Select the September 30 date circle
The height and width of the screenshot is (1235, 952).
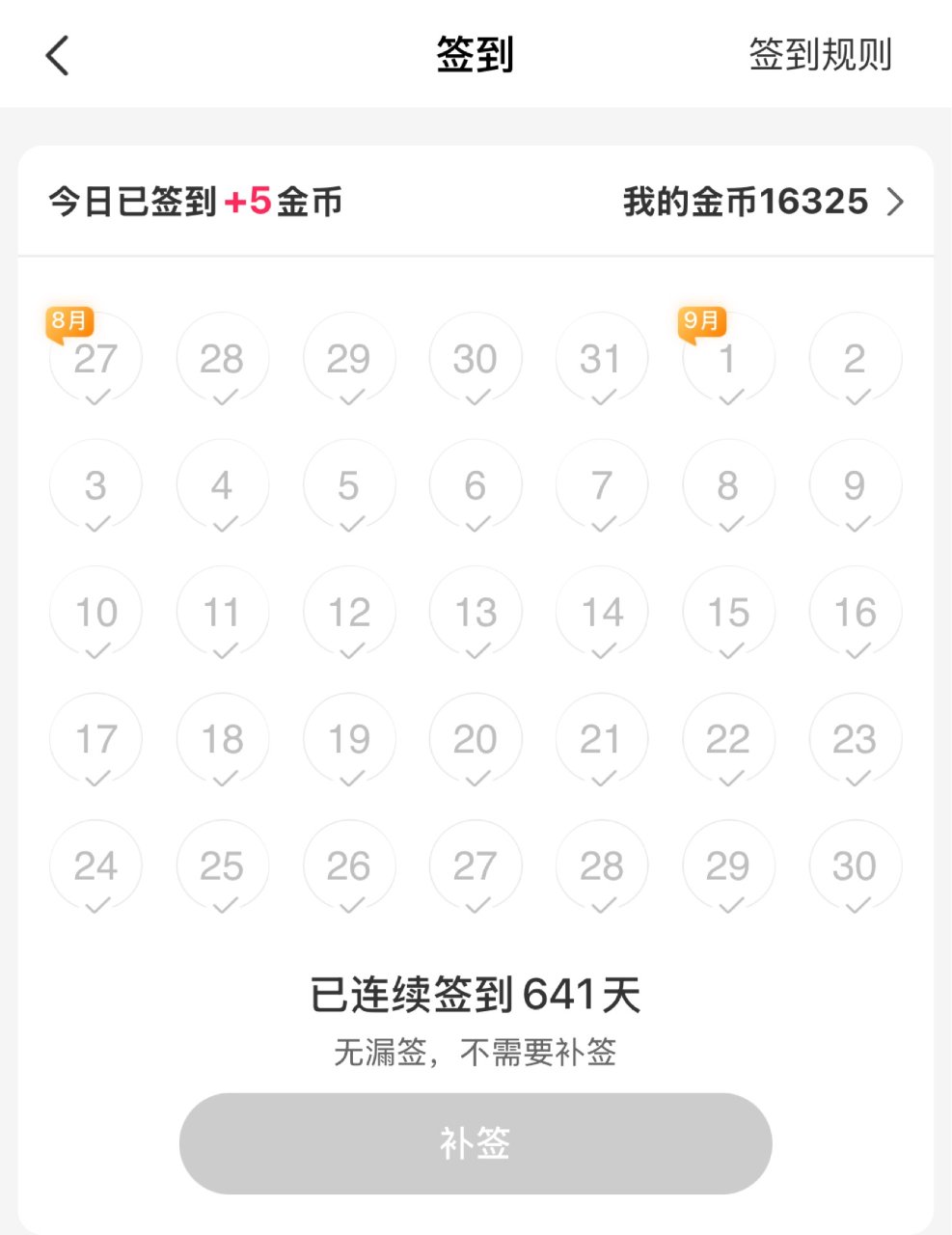point(855,865)
